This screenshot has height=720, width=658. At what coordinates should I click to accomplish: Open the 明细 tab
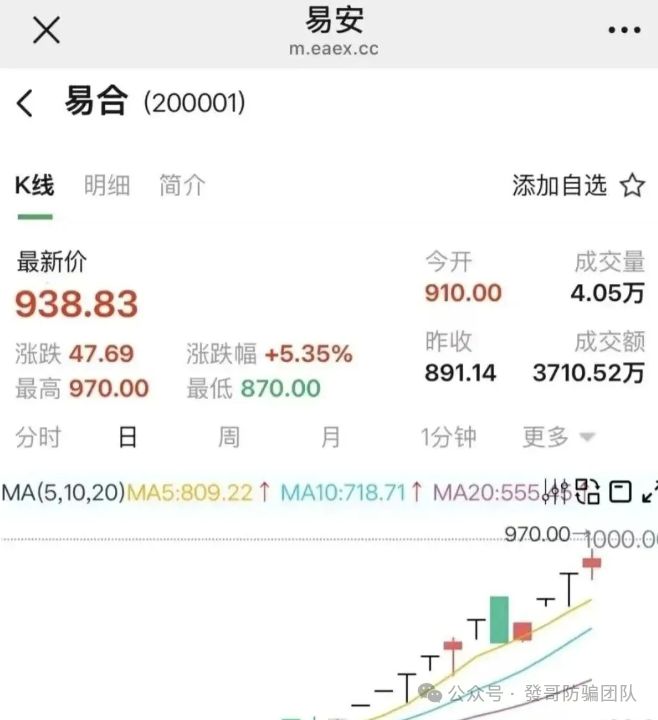[107, 185]
